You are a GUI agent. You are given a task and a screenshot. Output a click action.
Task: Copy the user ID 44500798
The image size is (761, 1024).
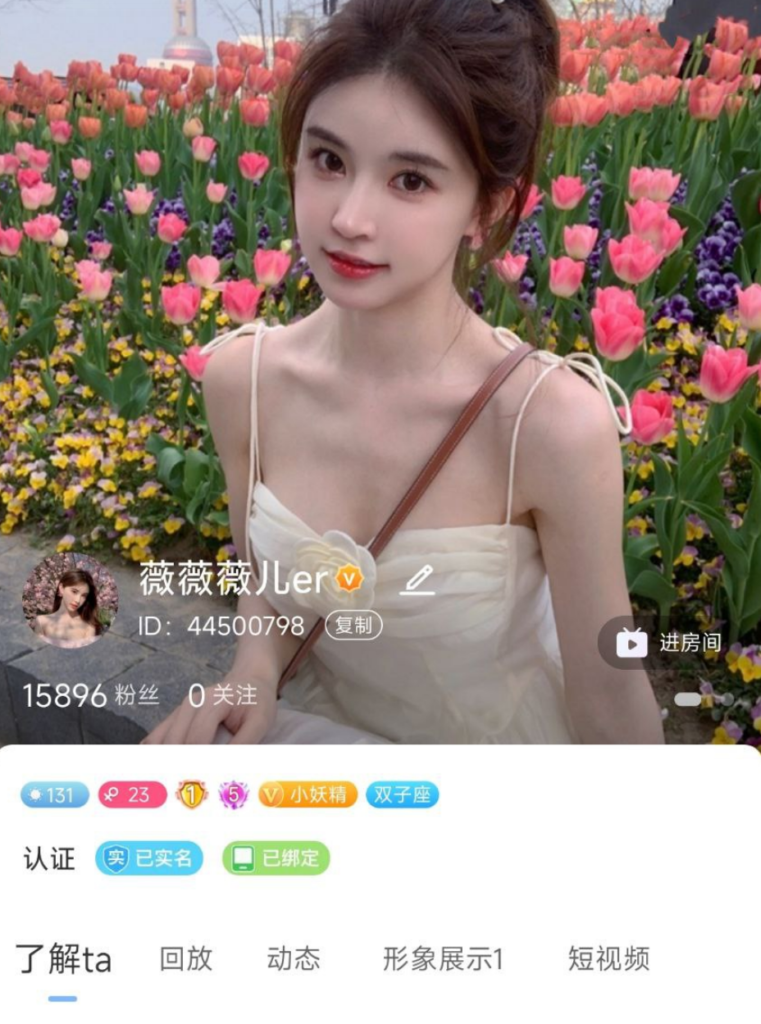(353, 626)
